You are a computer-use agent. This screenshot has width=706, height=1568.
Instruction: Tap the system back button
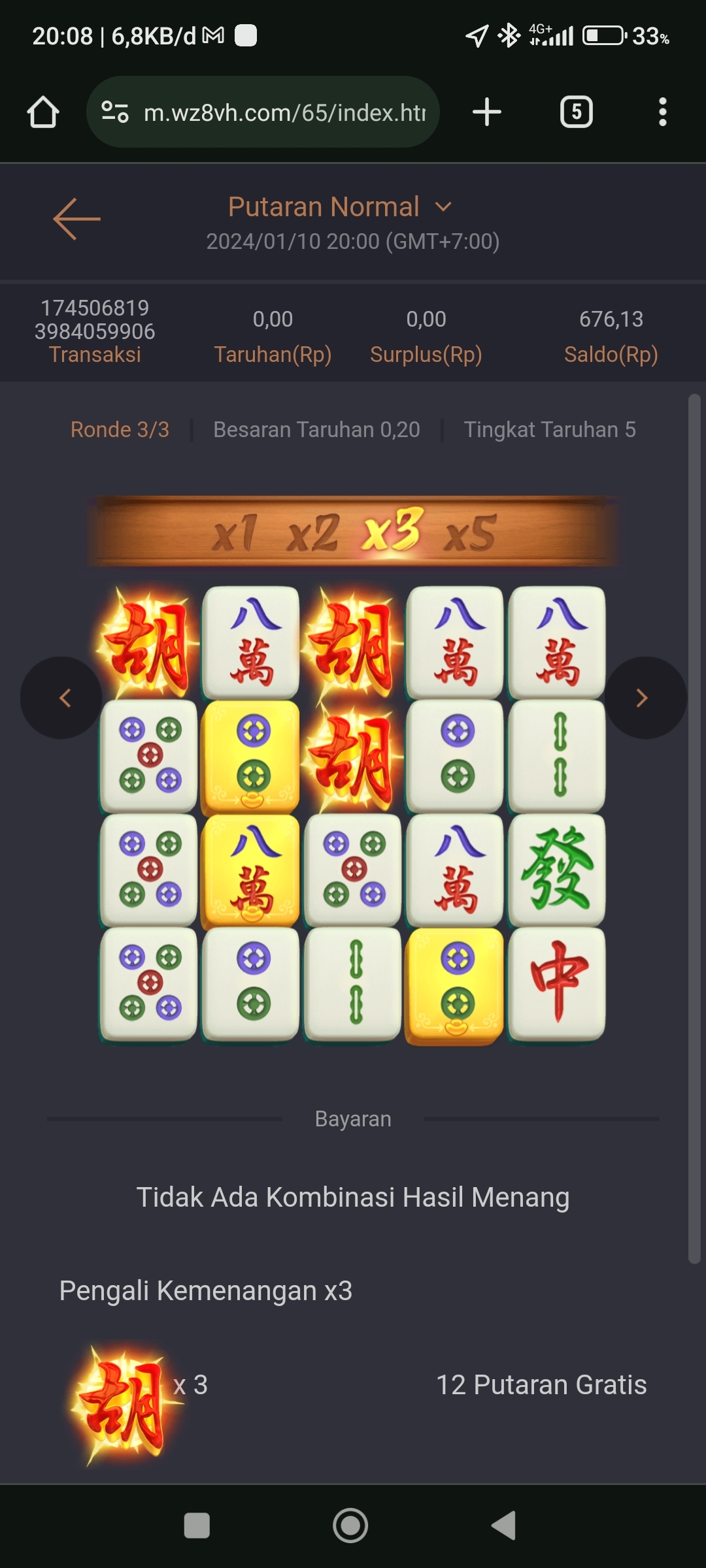coord(503,1526)
